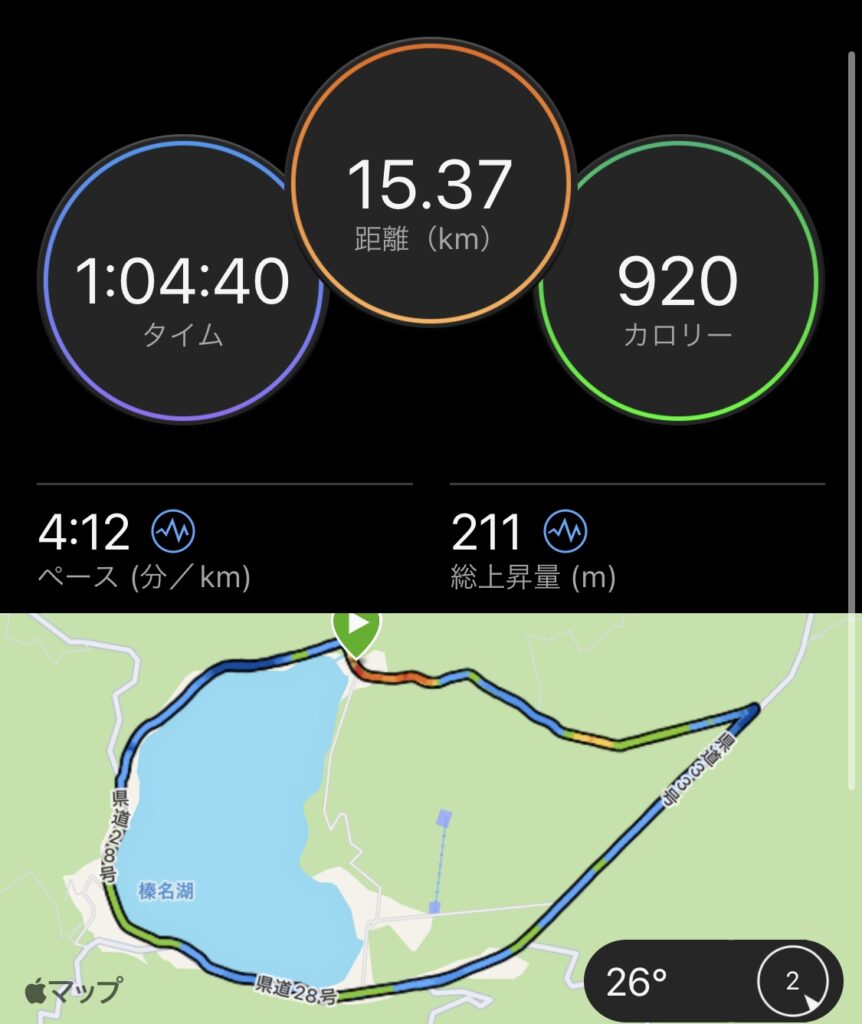Open the elevation chart icon beside 211
862x1024 pixels.
(566, 533)
